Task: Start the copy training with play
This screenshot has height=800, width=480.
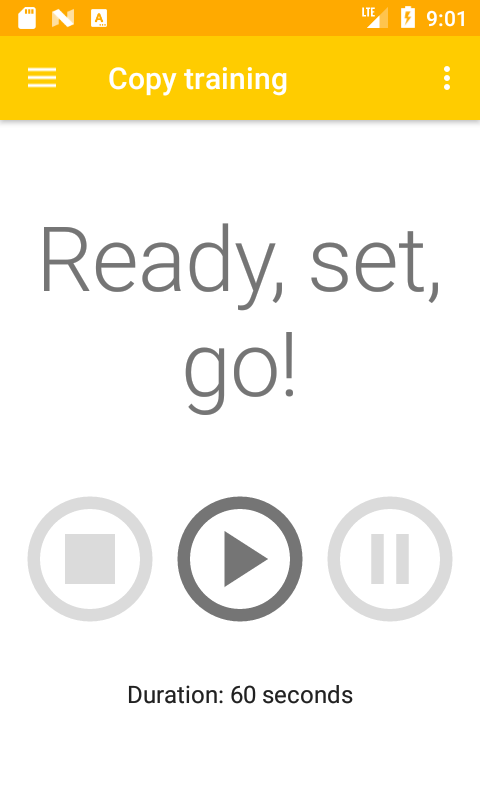Action: (x=240, y=559)
